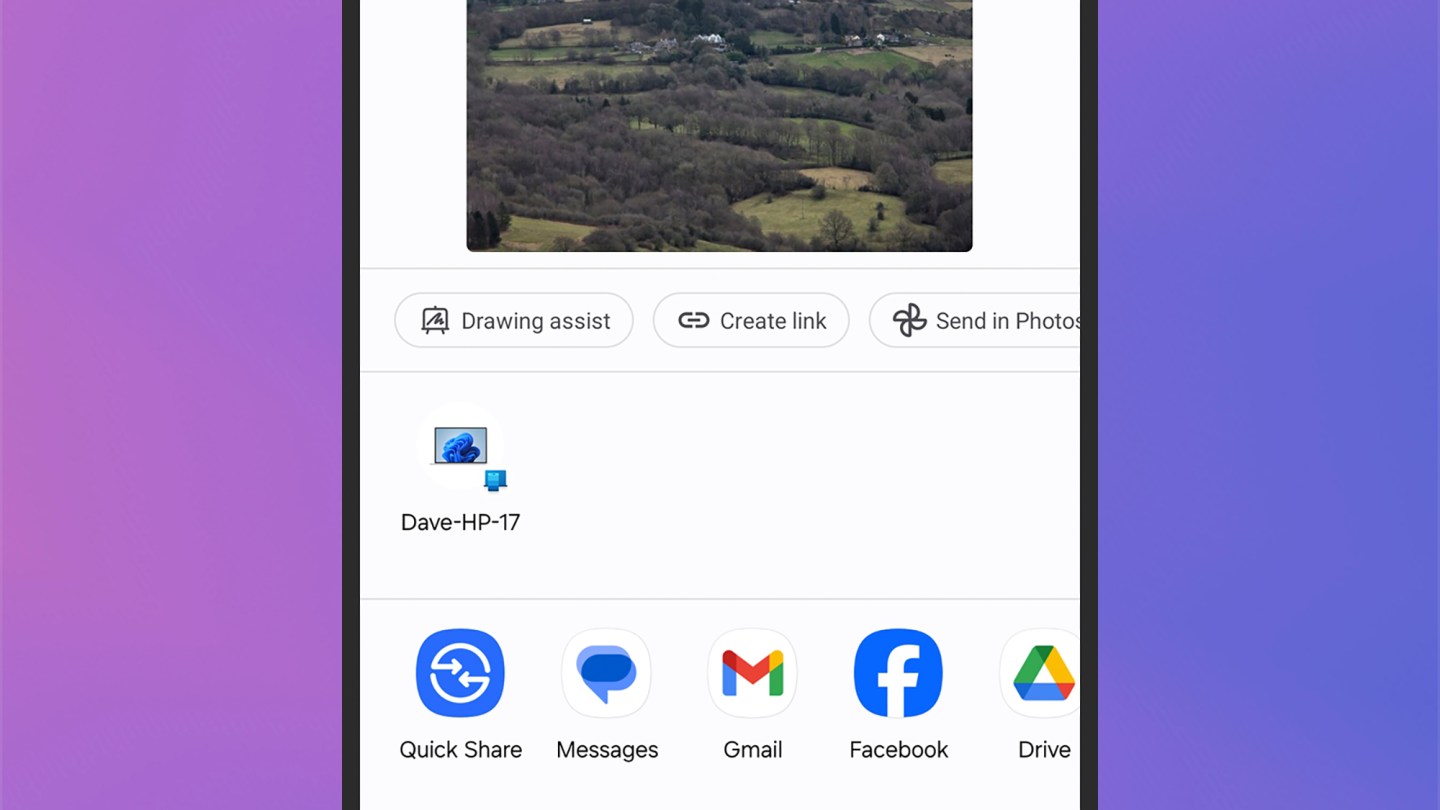1440x810 pixels.
Task: Send the photo through Gmail
Action: (x=752, y=674)
